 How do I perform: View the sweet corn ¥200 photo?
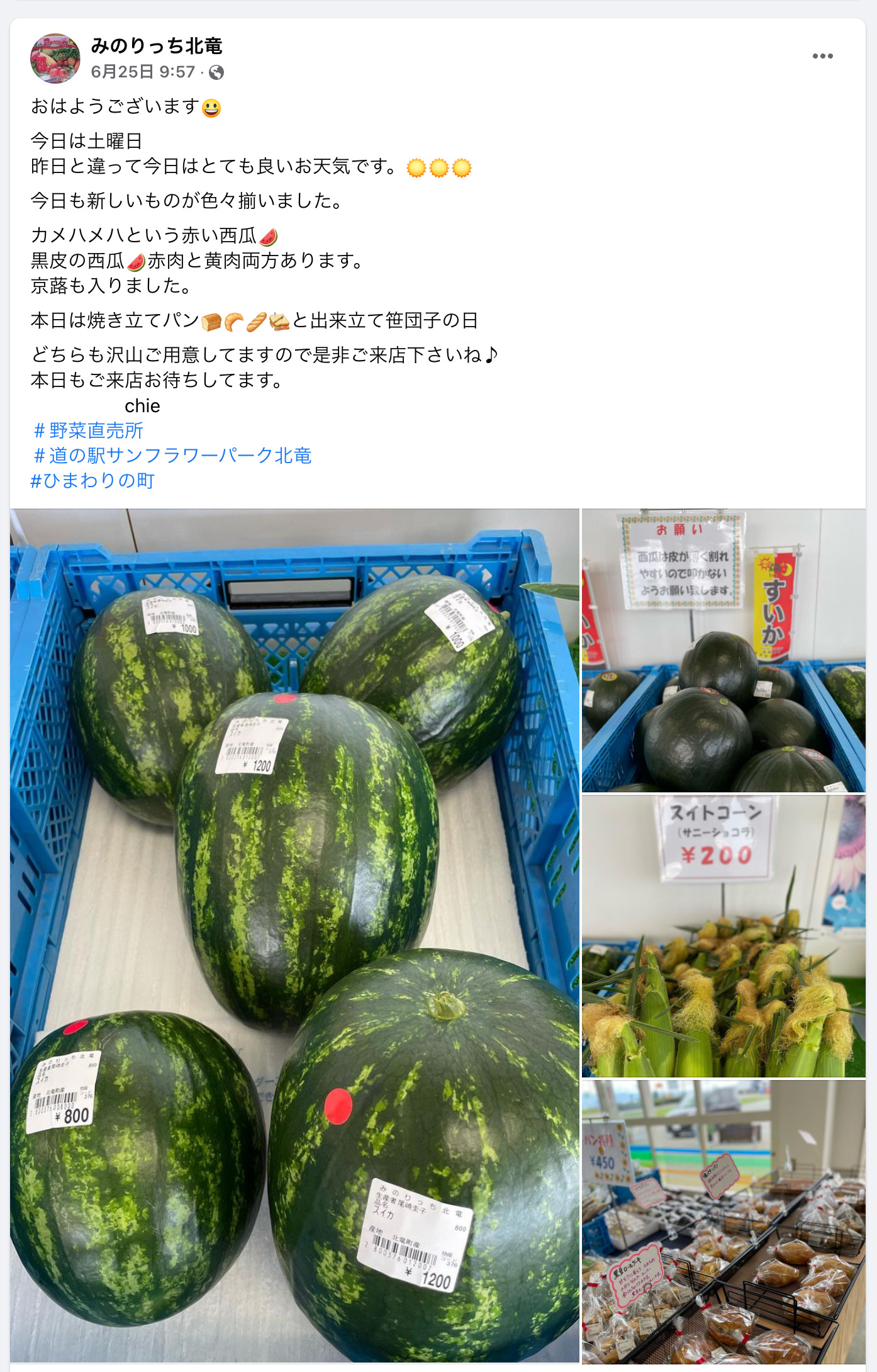click(723, 936)
